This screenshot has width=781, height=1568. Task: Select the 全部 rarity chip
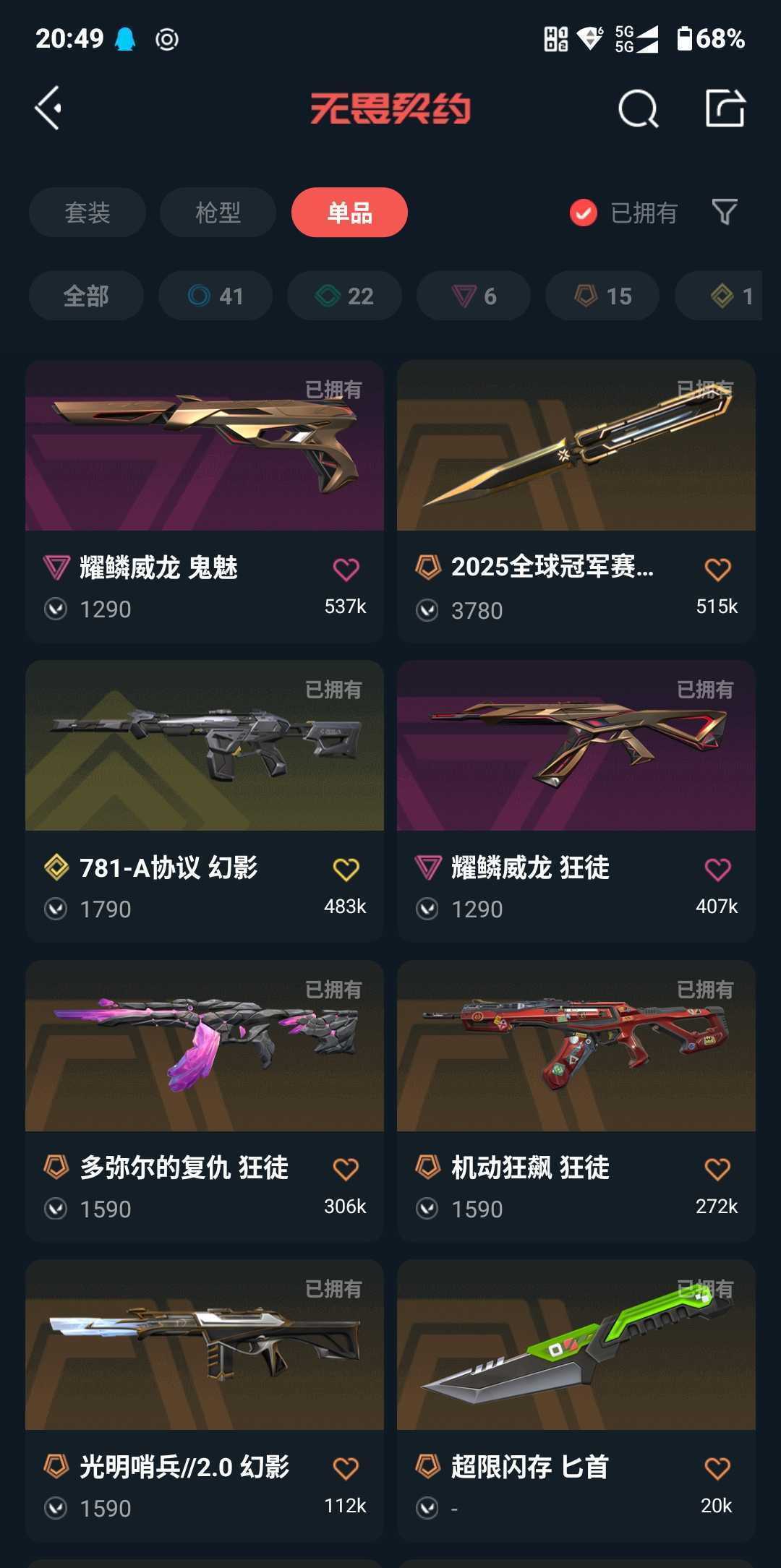tap(86, 296)
